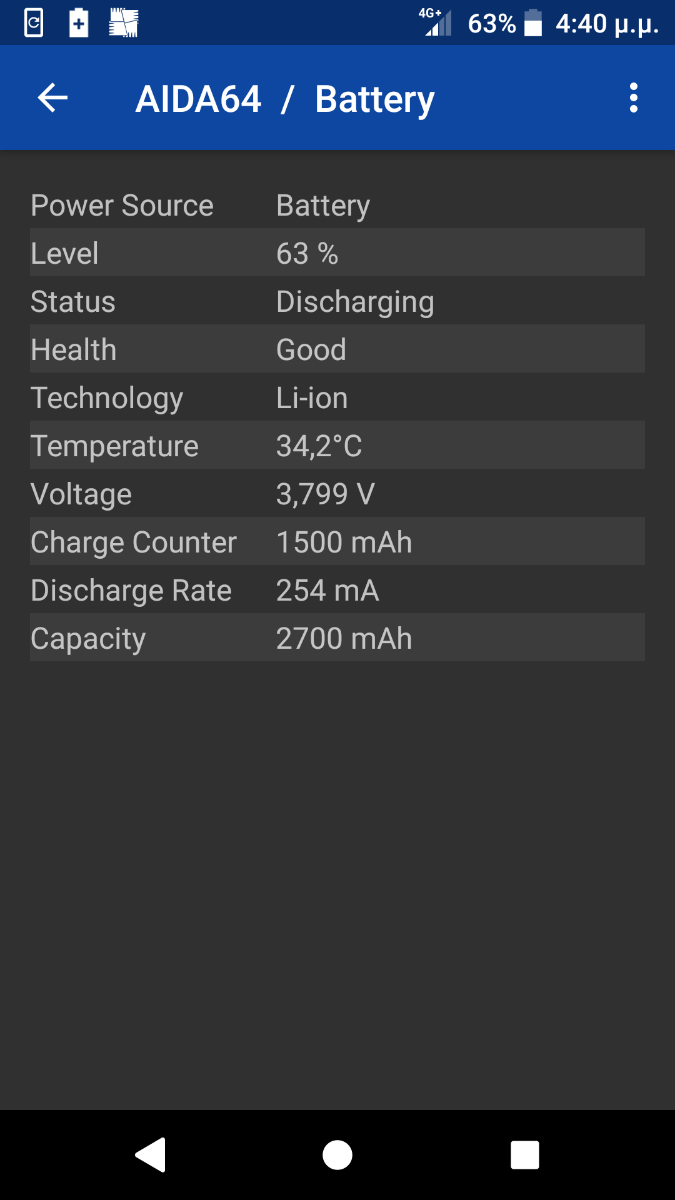This screenshot has height=1200, width=675.
Task: Open recent apps with the square button
Action: tap(525, 1155)
